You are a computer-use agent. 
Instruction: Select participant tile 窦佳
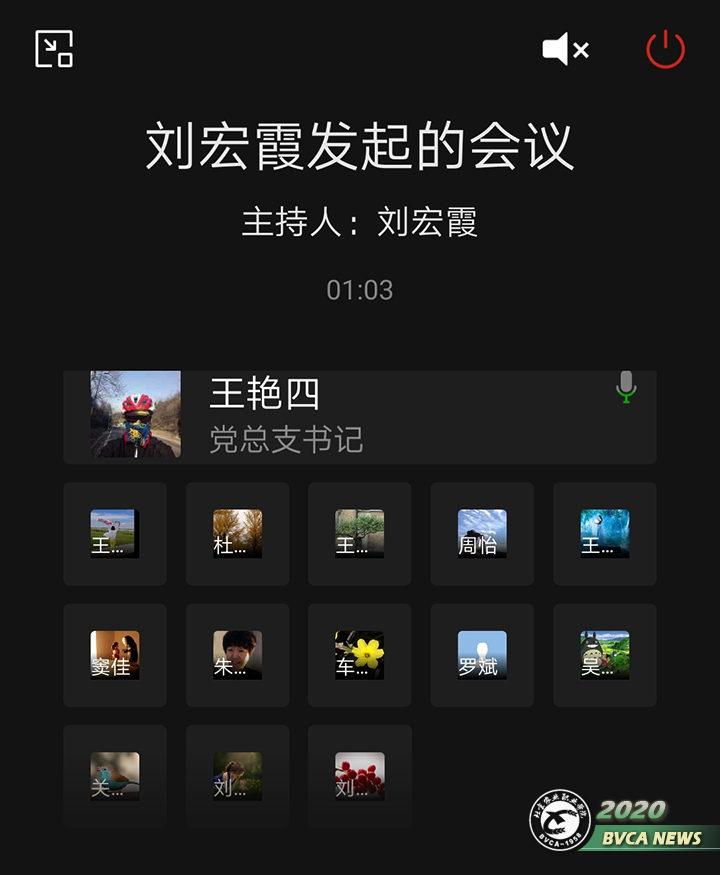(115, 655)
